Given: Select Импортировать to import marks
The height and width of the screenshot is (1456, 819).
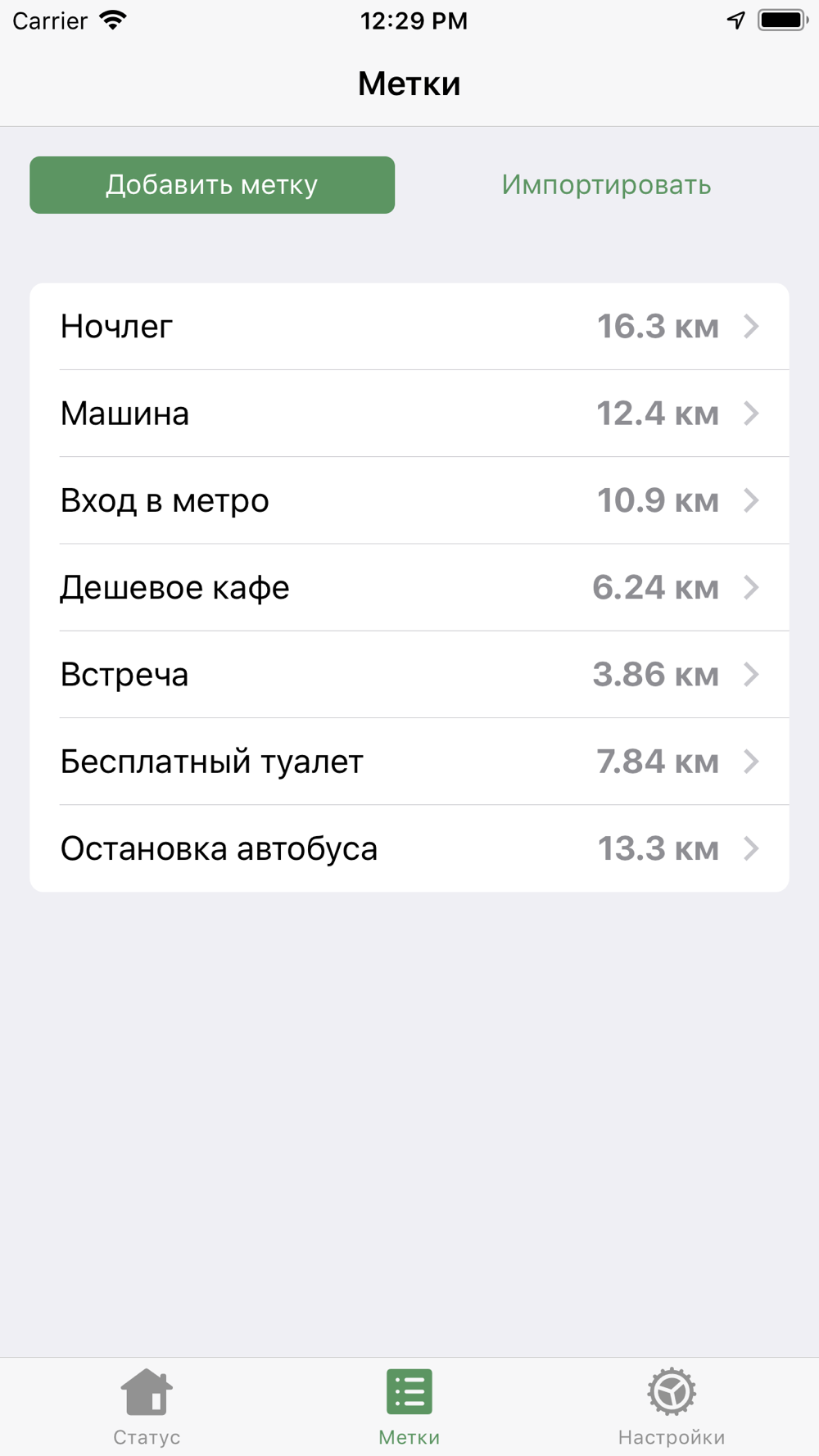Looking at the screenshot, I should pos(606,185).
